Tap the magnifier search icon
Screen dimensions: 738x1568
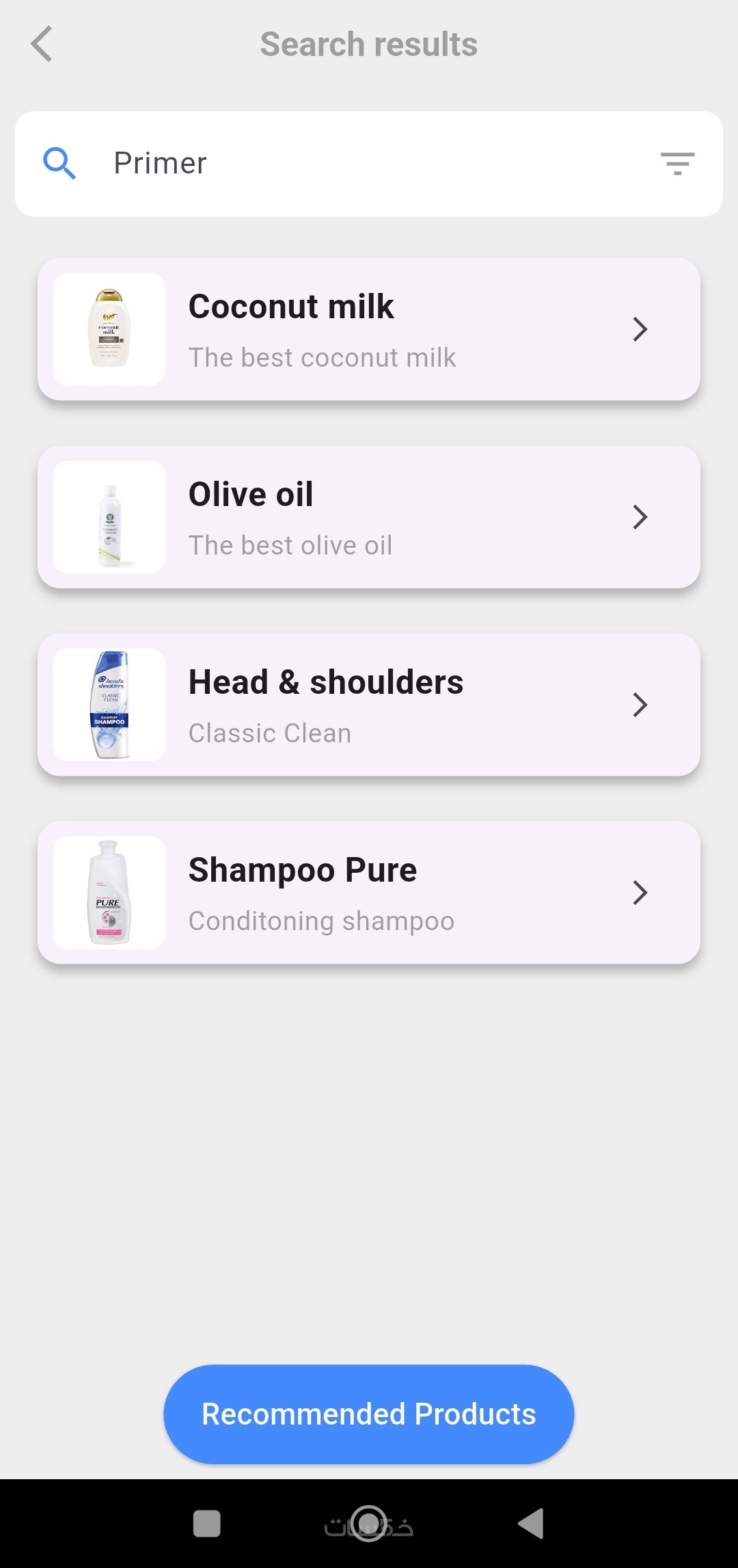[x=59, y=164]
